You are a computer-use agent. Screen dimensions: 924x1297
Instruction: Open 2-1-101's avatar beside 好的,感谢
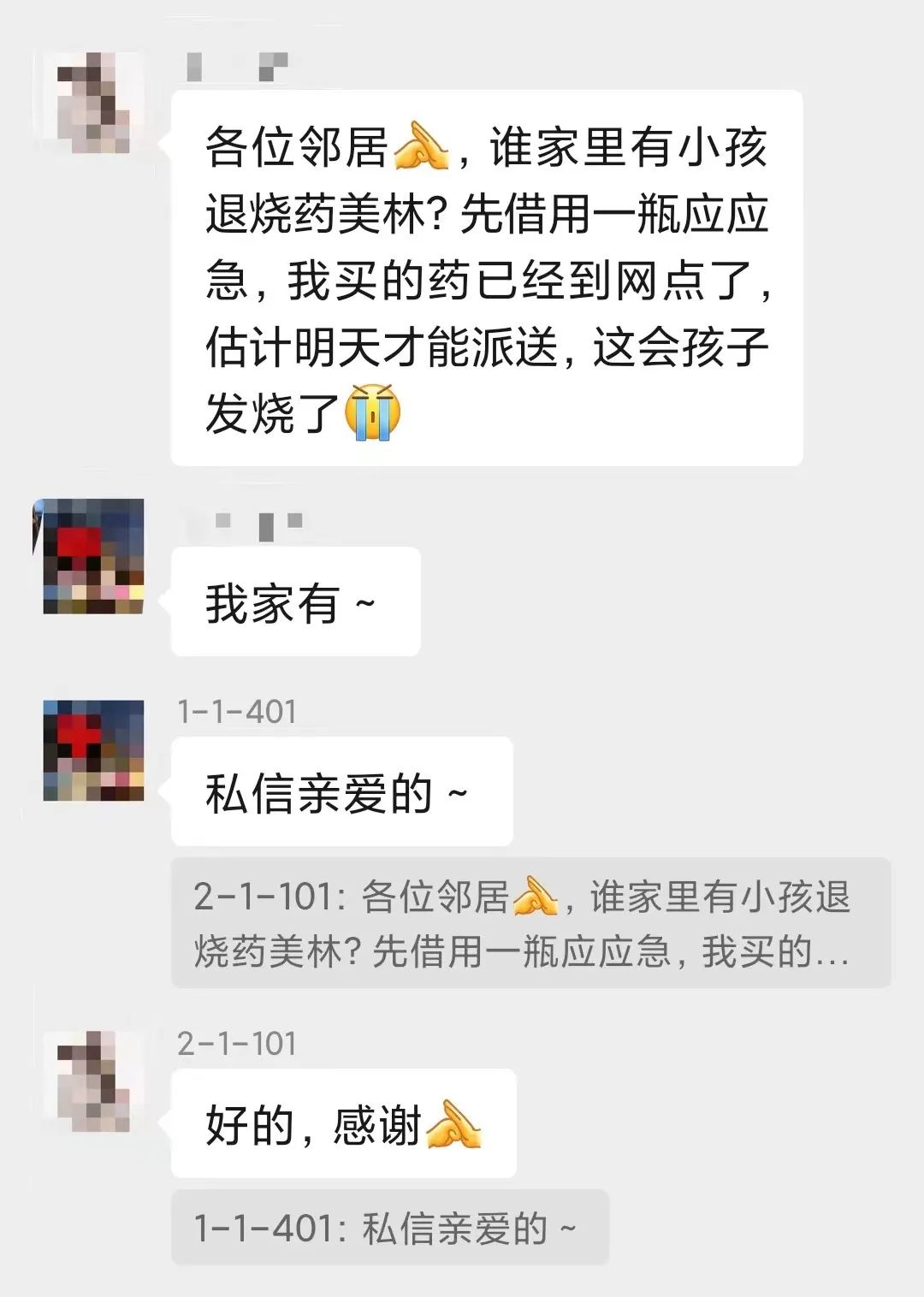92,1081
